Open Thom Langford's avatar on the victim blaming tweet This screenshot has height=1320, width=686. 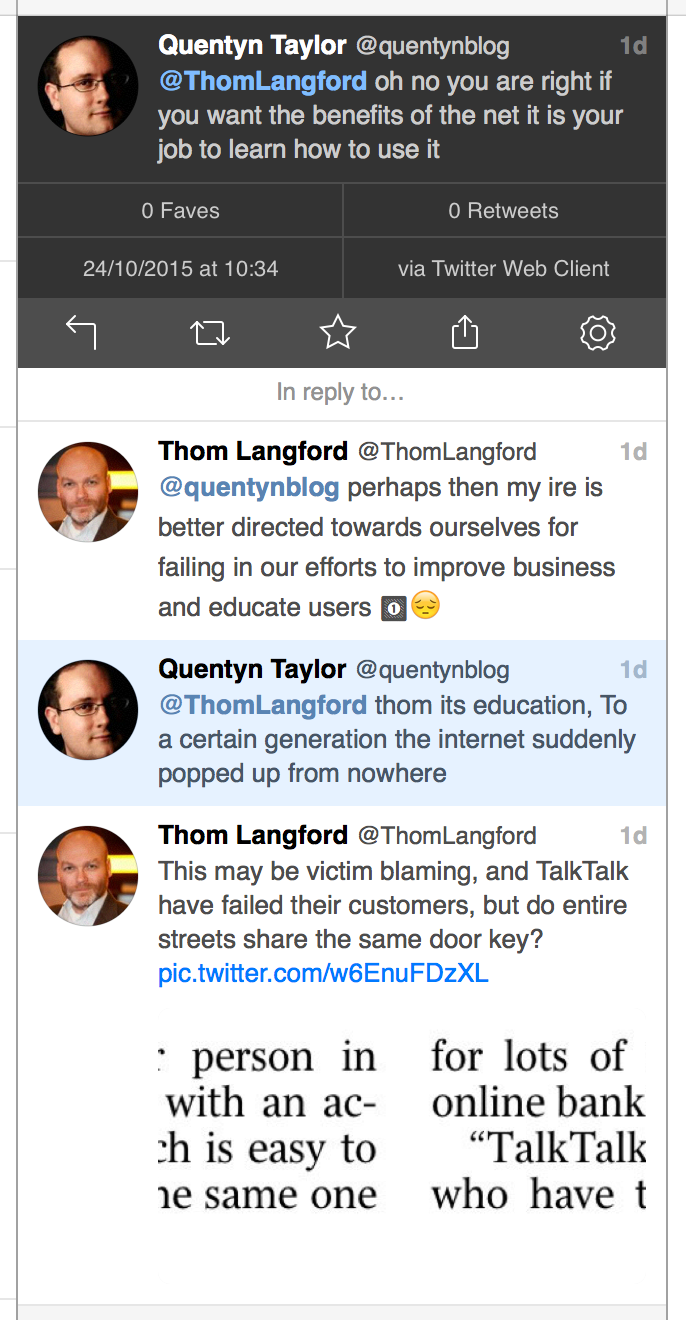point(88,876)
